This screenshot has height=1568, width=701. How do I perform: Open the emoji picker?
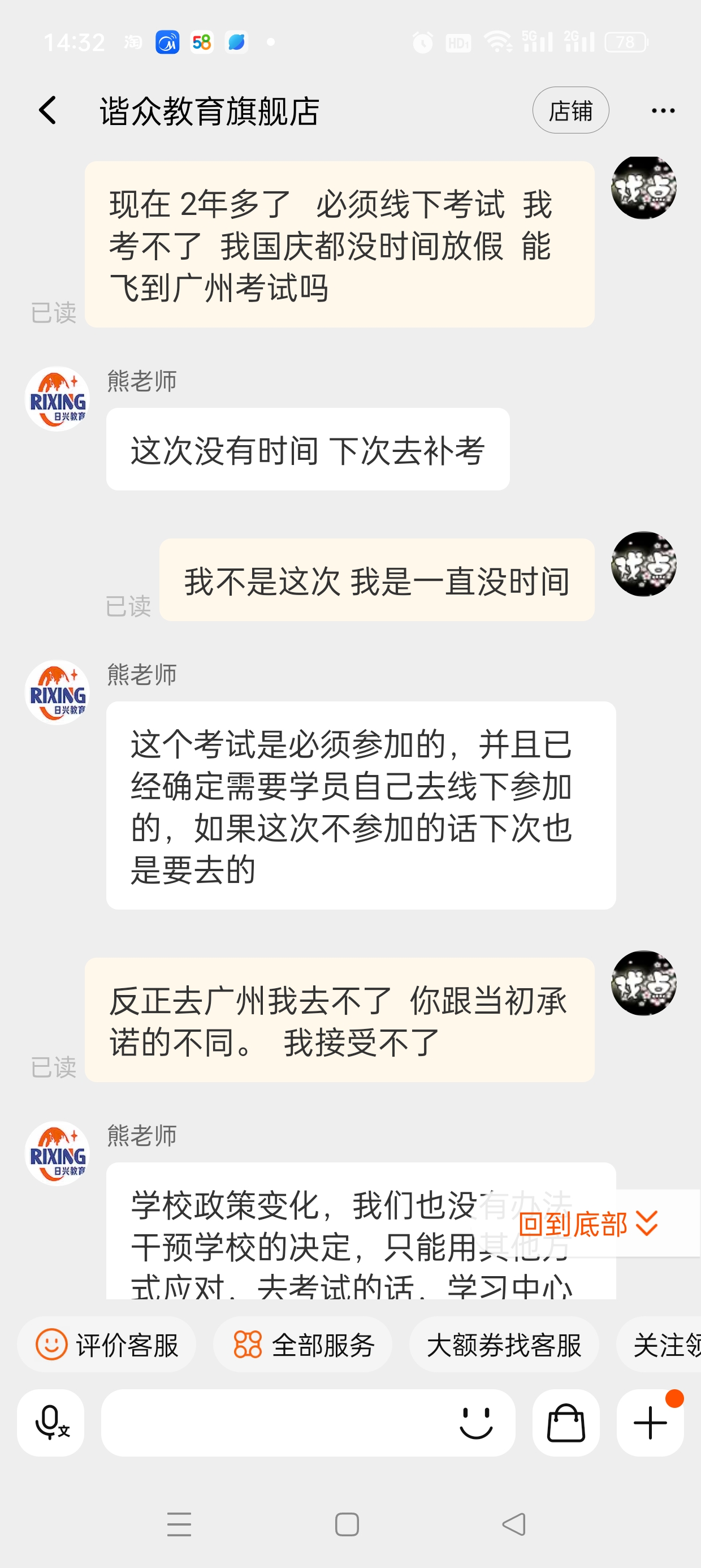pos(476,1423)
